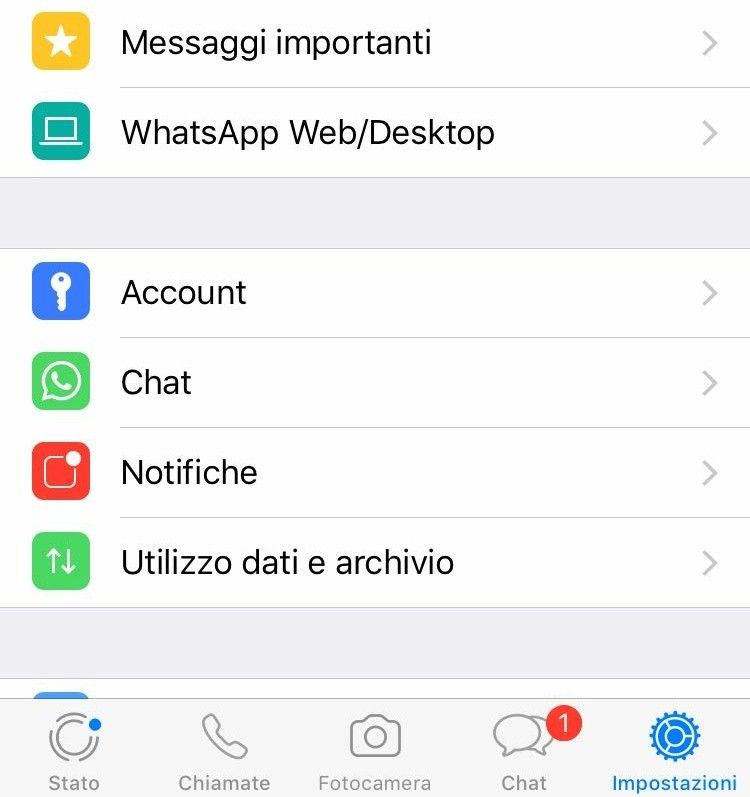Expand the Messaggi importanti chevron
Screen dimensions: 750x797
(710, 42)
